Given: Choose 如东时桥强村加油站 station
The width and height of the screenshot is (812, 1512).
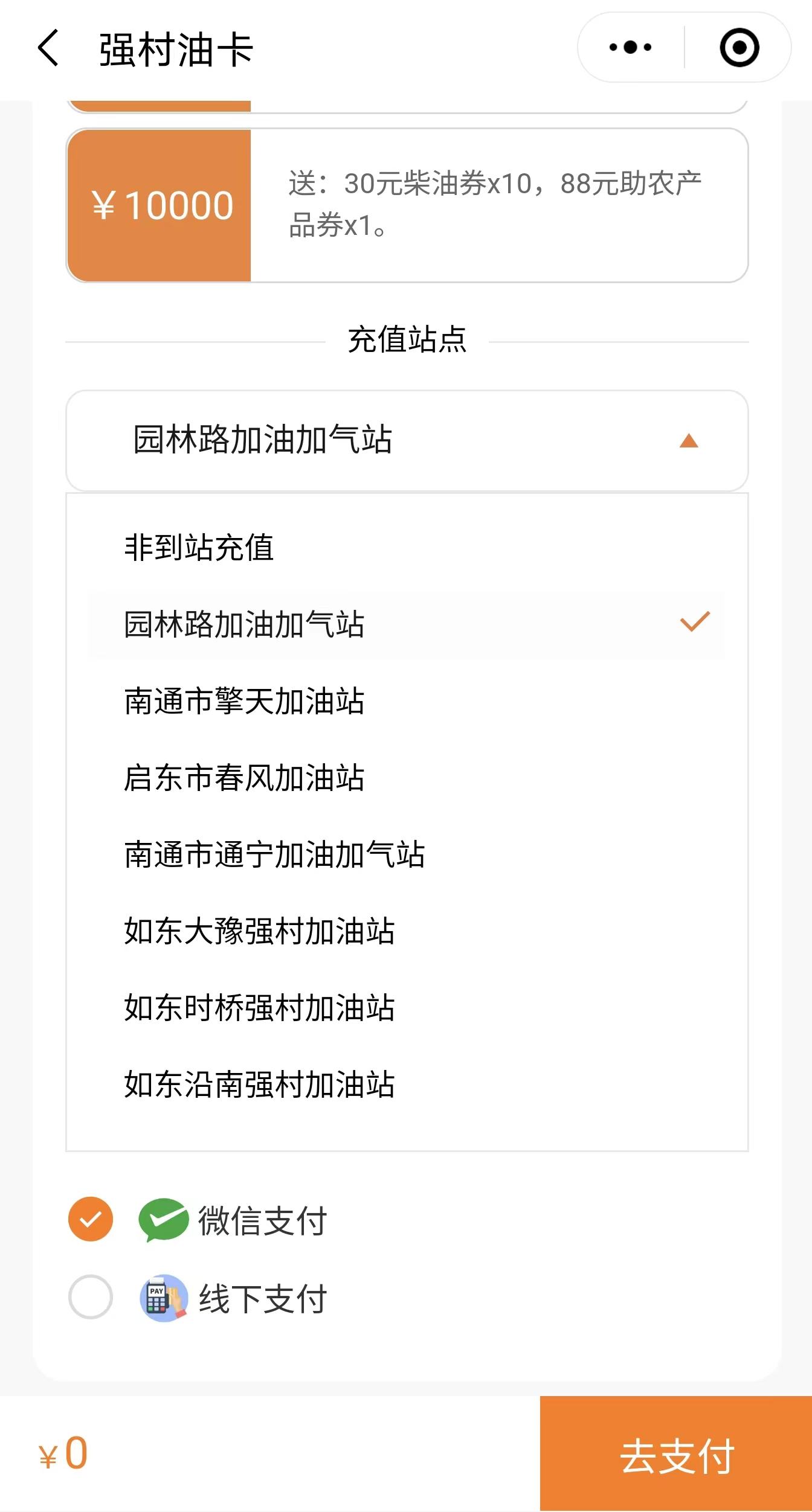Looking at the screenshot, I should point(406,1007).
